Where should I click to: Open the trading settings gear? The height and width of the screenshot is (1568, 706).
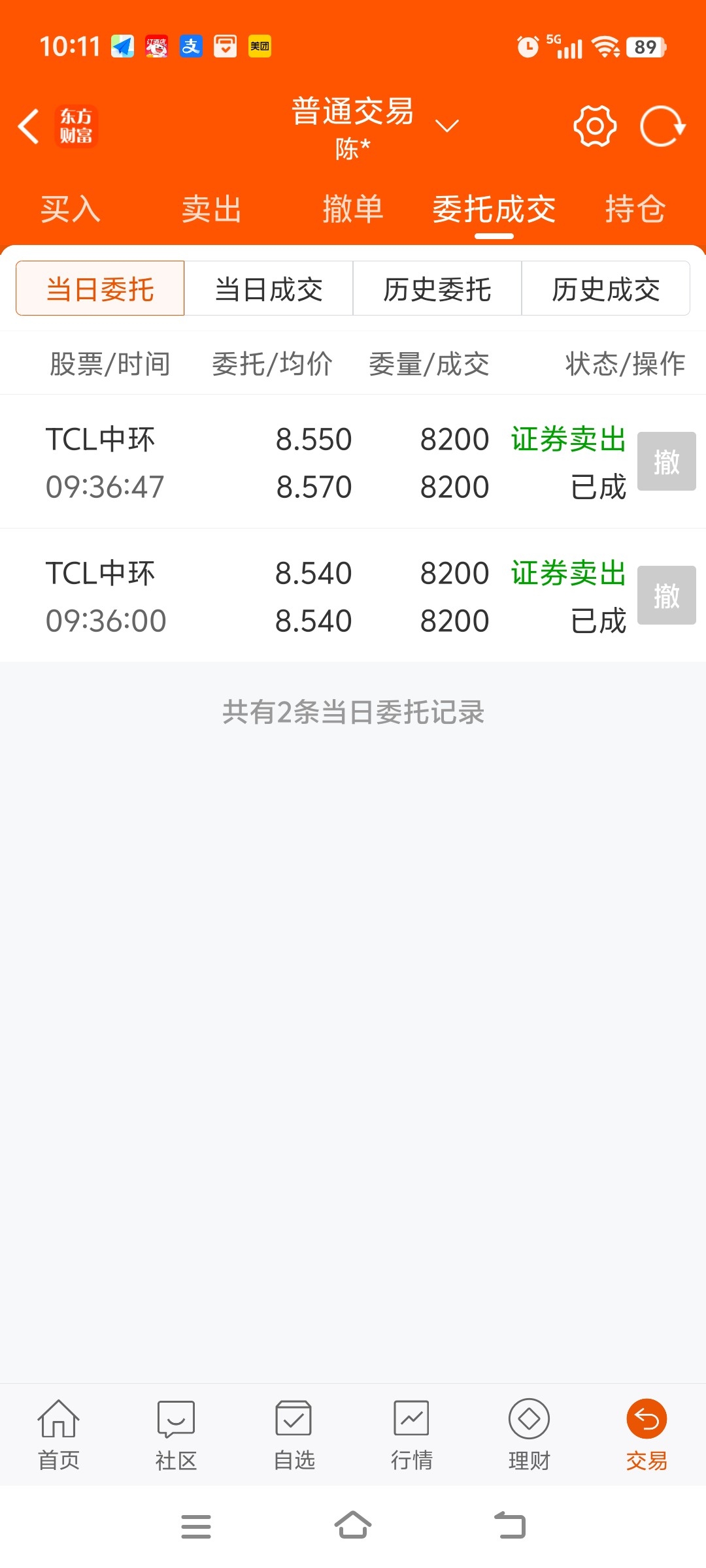pyautogui.click(x=595, y=125)
